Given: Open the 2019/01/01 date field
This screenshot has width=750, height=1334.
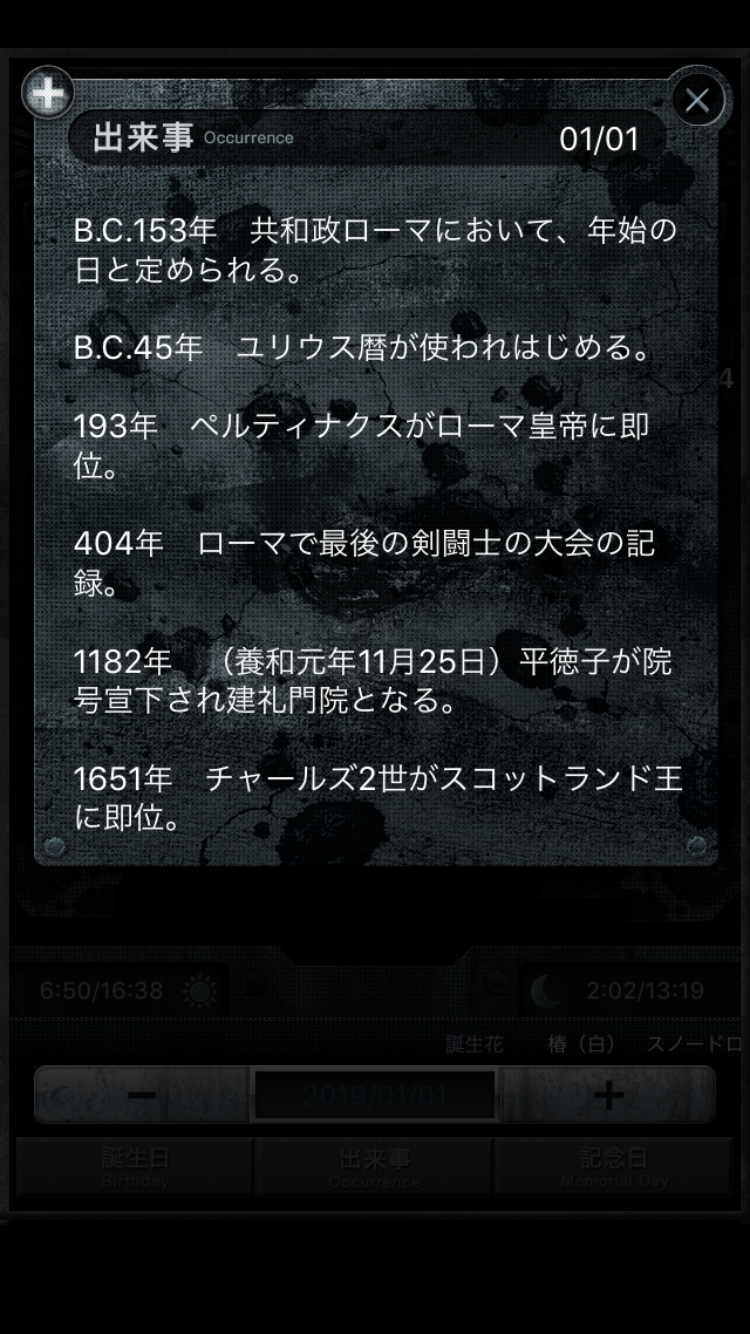Looking at the screenshot, I should click(374, 1094).
